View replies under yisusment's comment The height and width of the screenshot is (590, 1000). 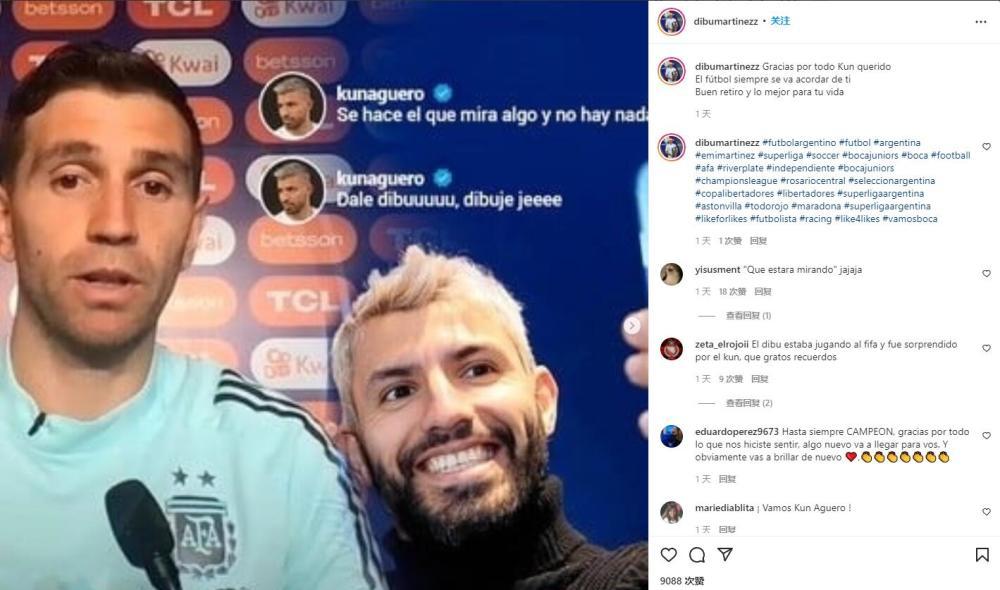click(x=748, y=316)
